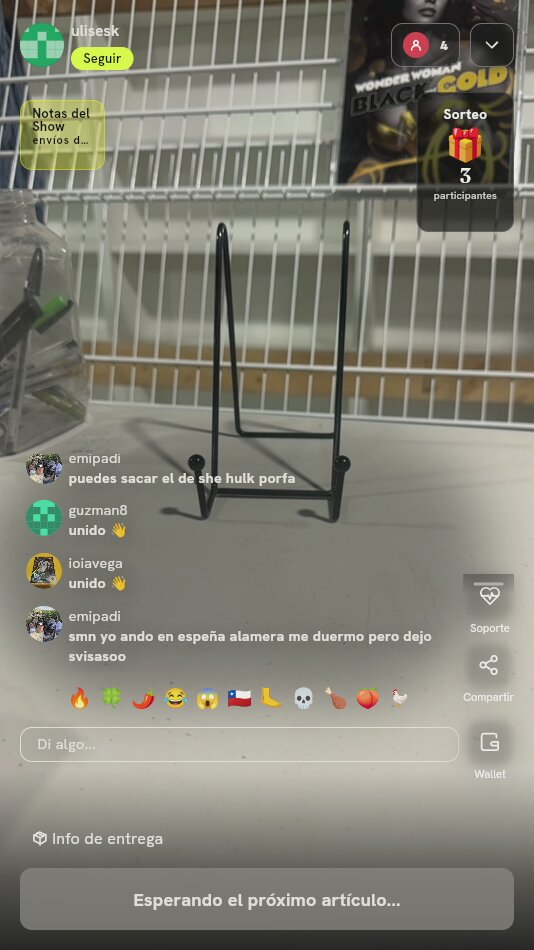View the viewers count list
The image size is (534, 950).
click(425, 45)
